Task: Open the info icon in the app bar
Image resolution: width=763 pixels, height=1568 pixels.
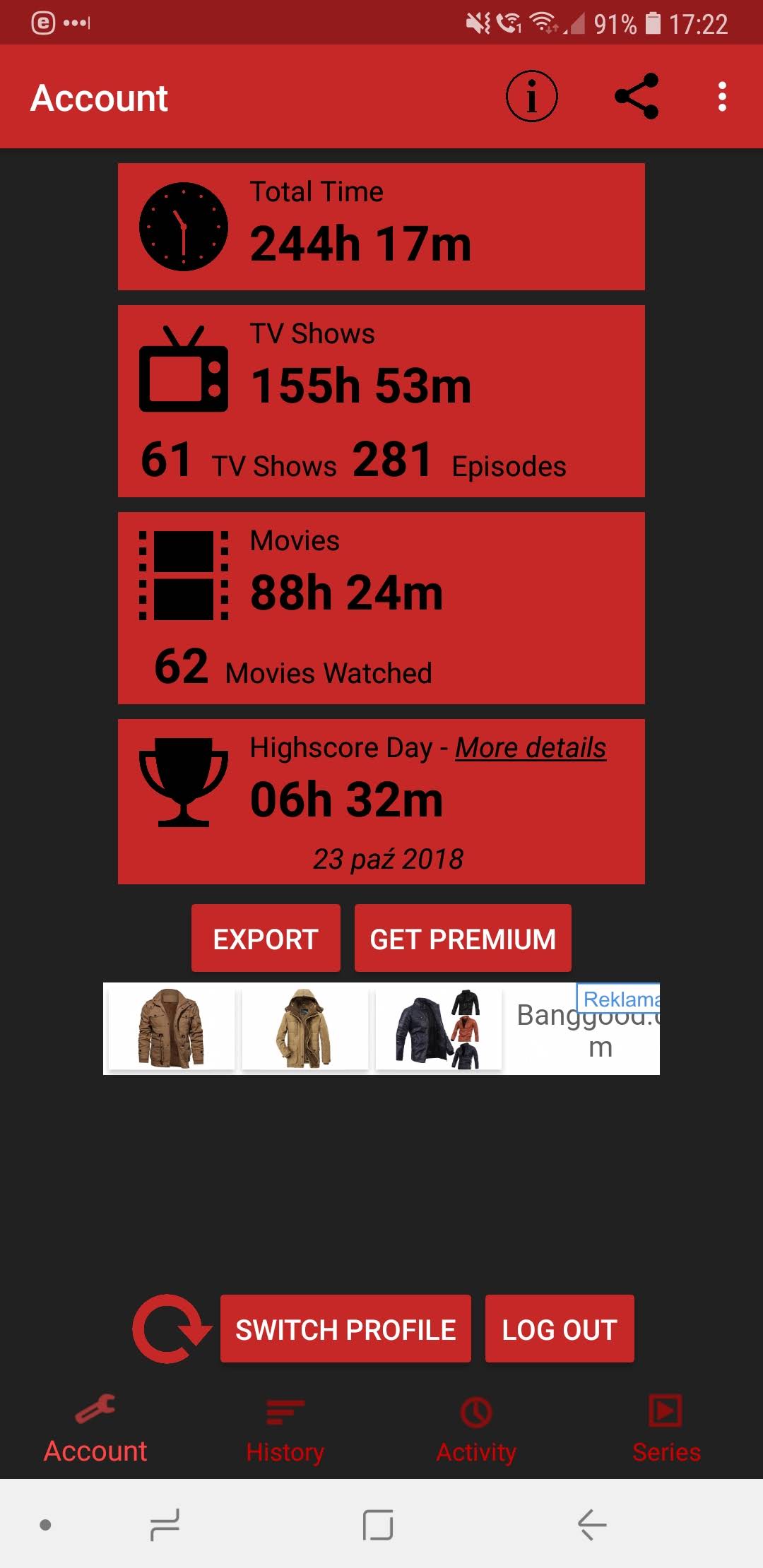Action: (531, 97)
